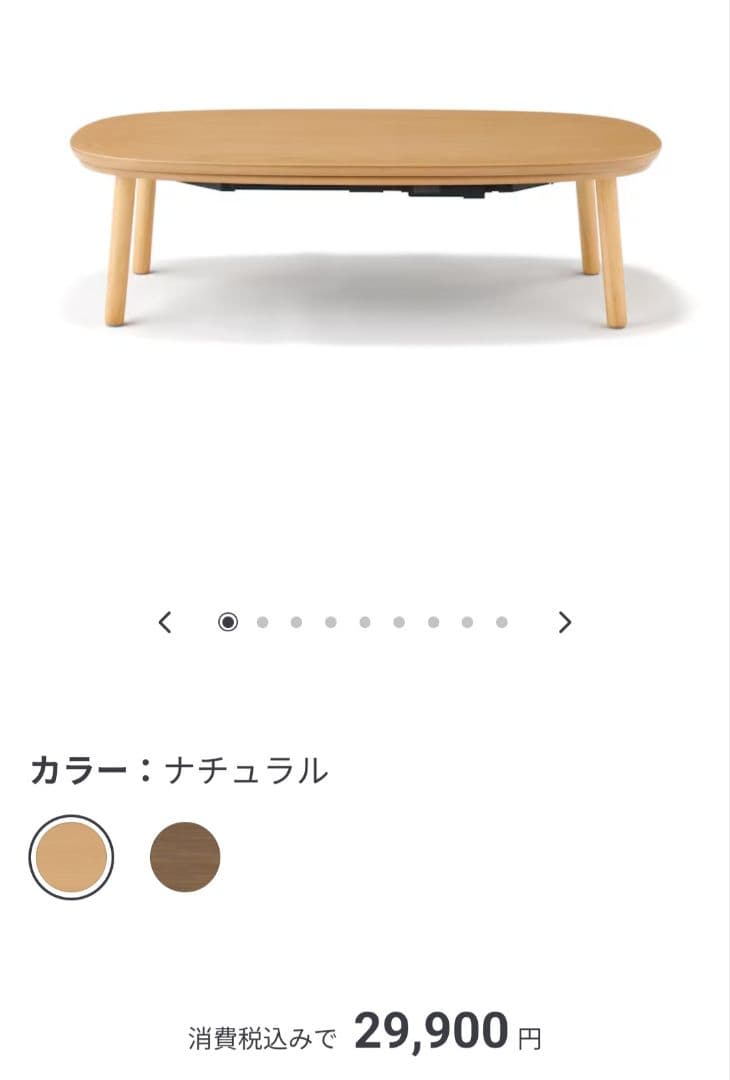Select the currently active first carousel dot
730x1080 pixels.
(228, 620)
